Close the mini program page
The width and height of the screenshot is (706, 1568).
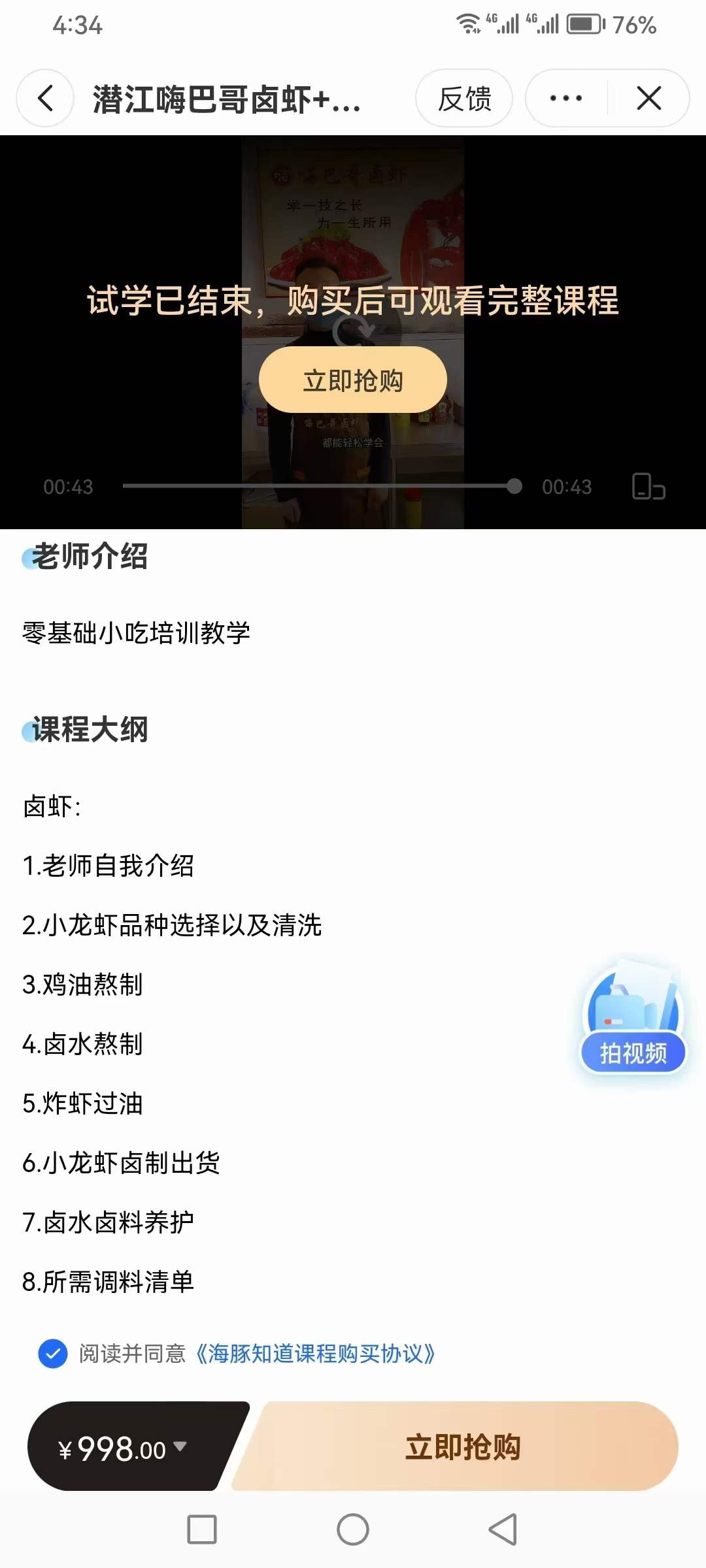pyautogui.click(x=648, y=99)
